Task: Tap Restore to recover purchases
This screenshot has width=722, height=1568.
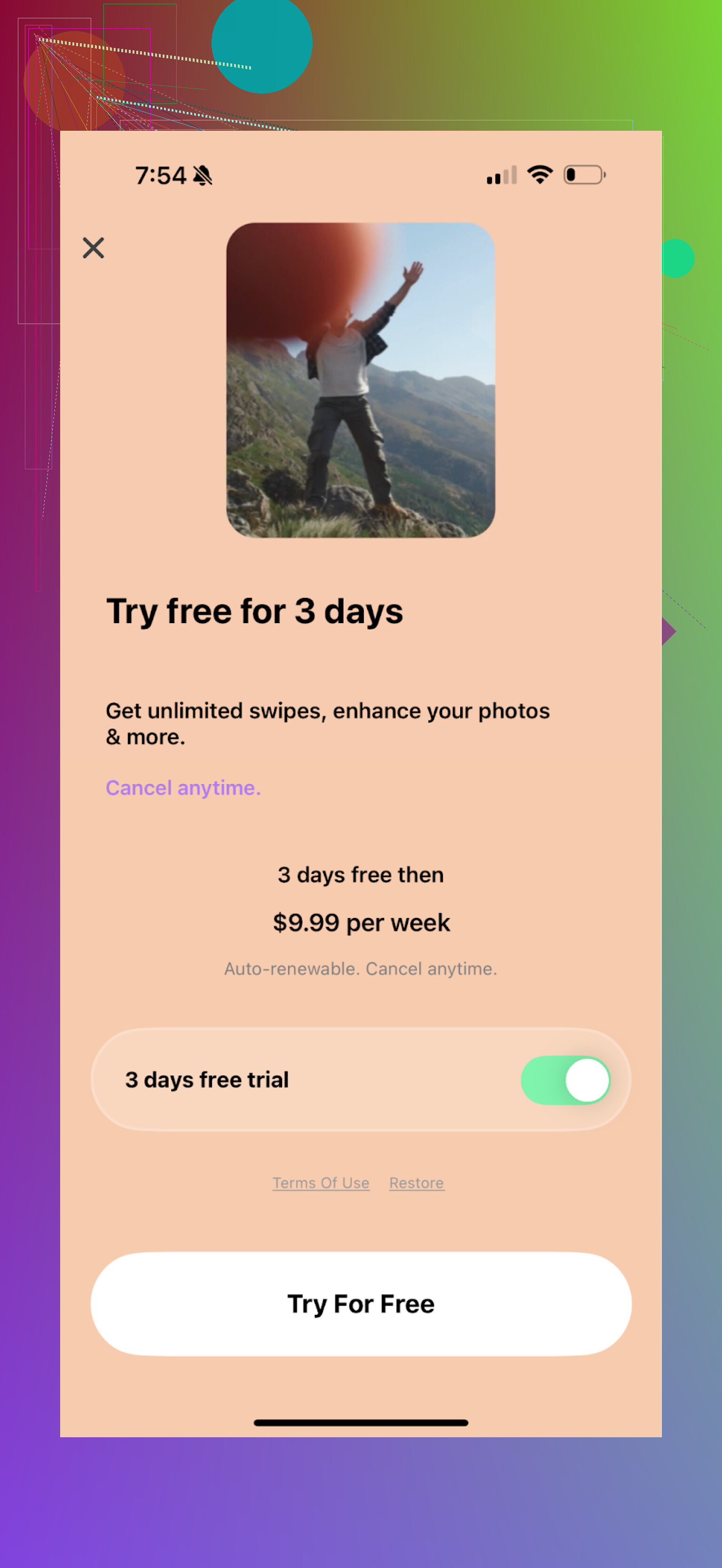Action: [416, 1183]
